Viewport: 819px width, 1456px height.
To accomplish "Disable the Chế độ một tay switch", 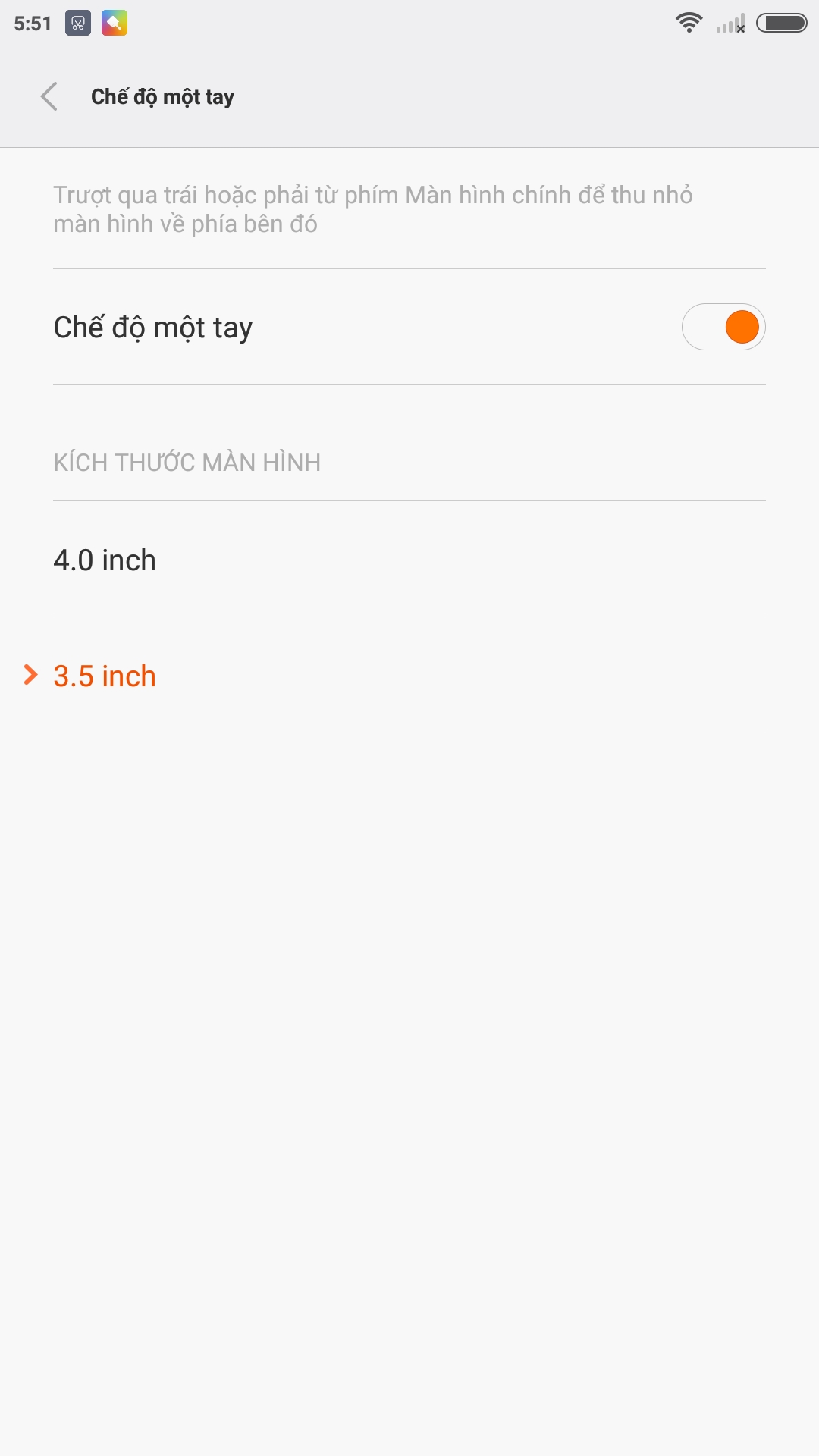I will [x=723, y=326].
